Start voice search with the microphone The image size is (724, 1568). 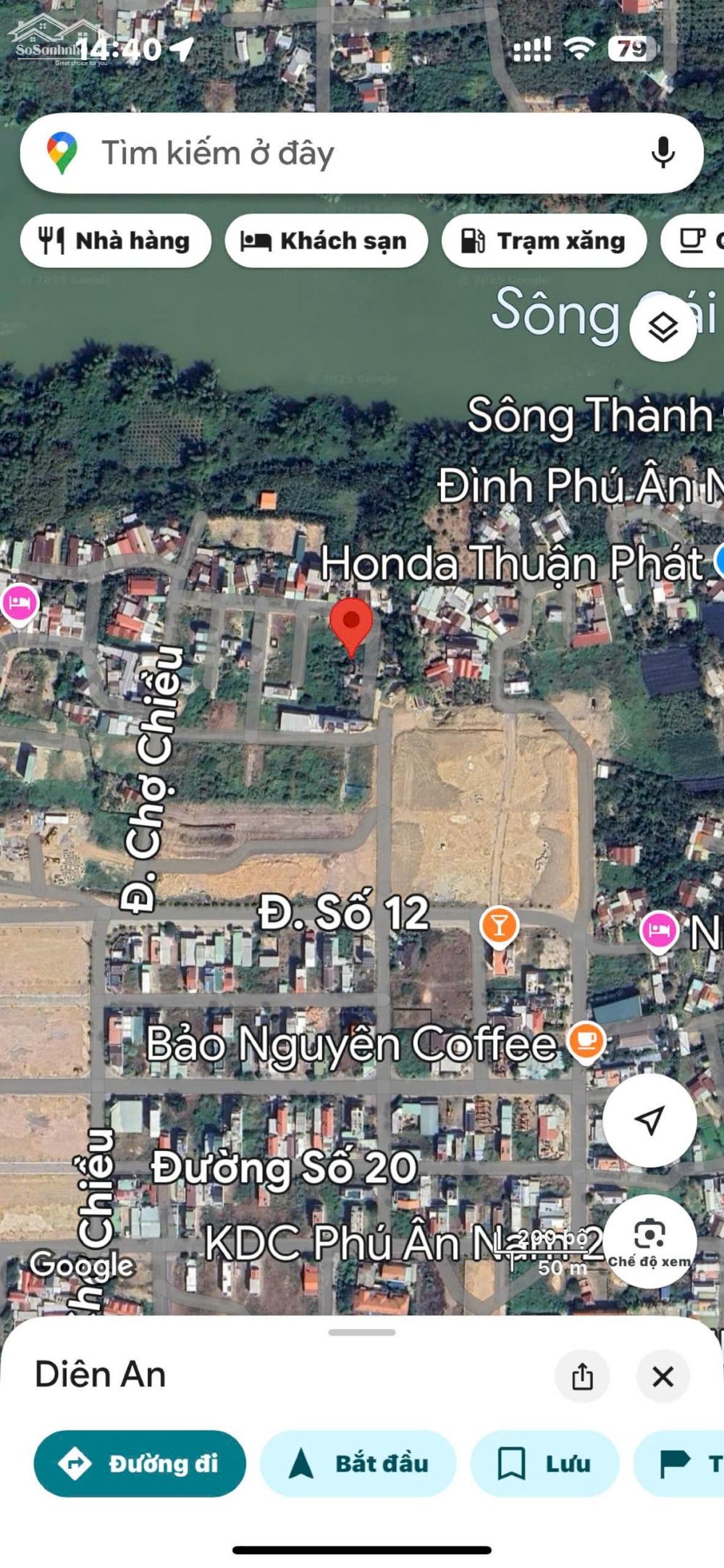pyautogui.click(x=662, y=153)
